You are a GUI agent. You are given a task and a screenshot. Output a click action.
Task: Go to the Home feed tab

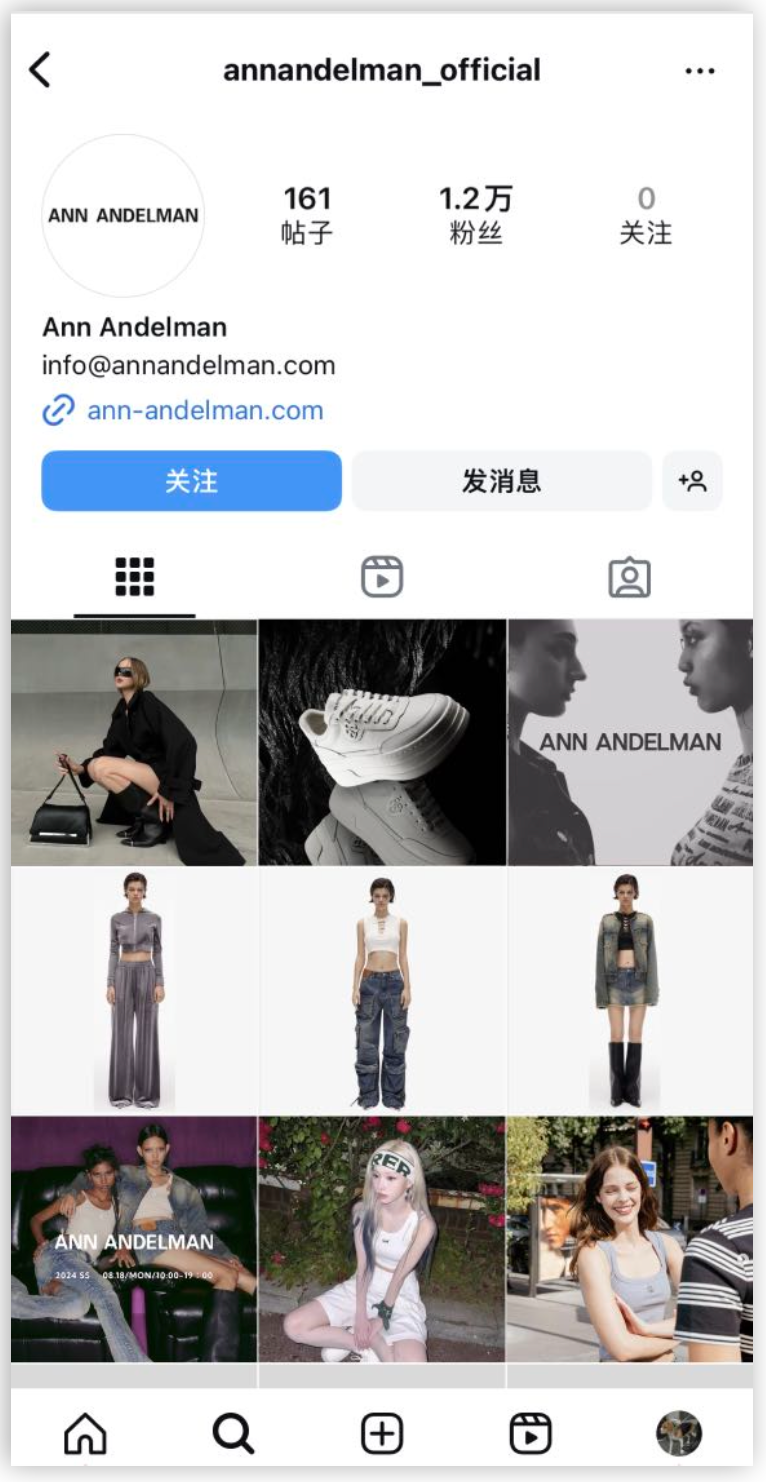[85, 1434]
